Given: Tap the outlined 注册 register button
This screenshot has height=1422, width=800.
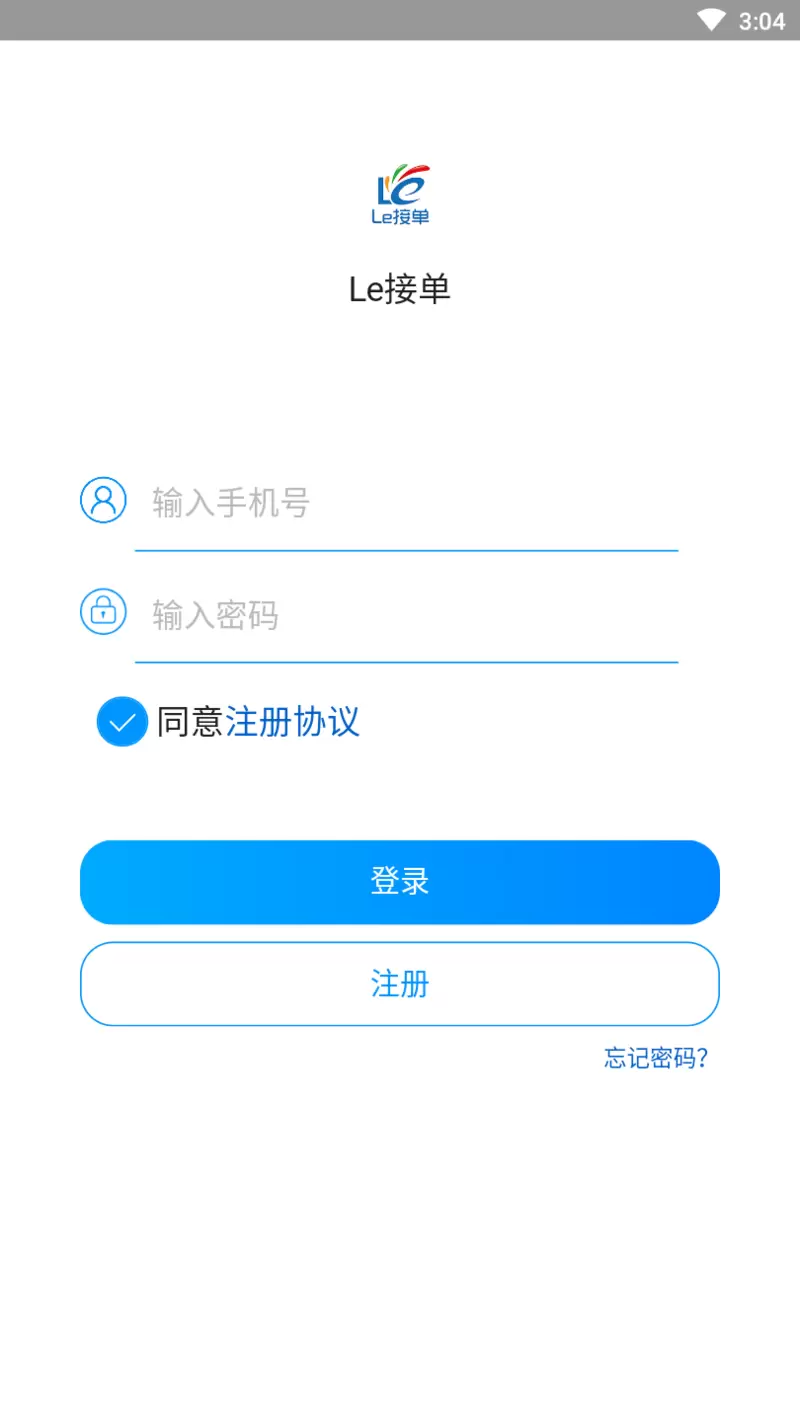Looking at the screenshot, I should [x=400, y=984].
